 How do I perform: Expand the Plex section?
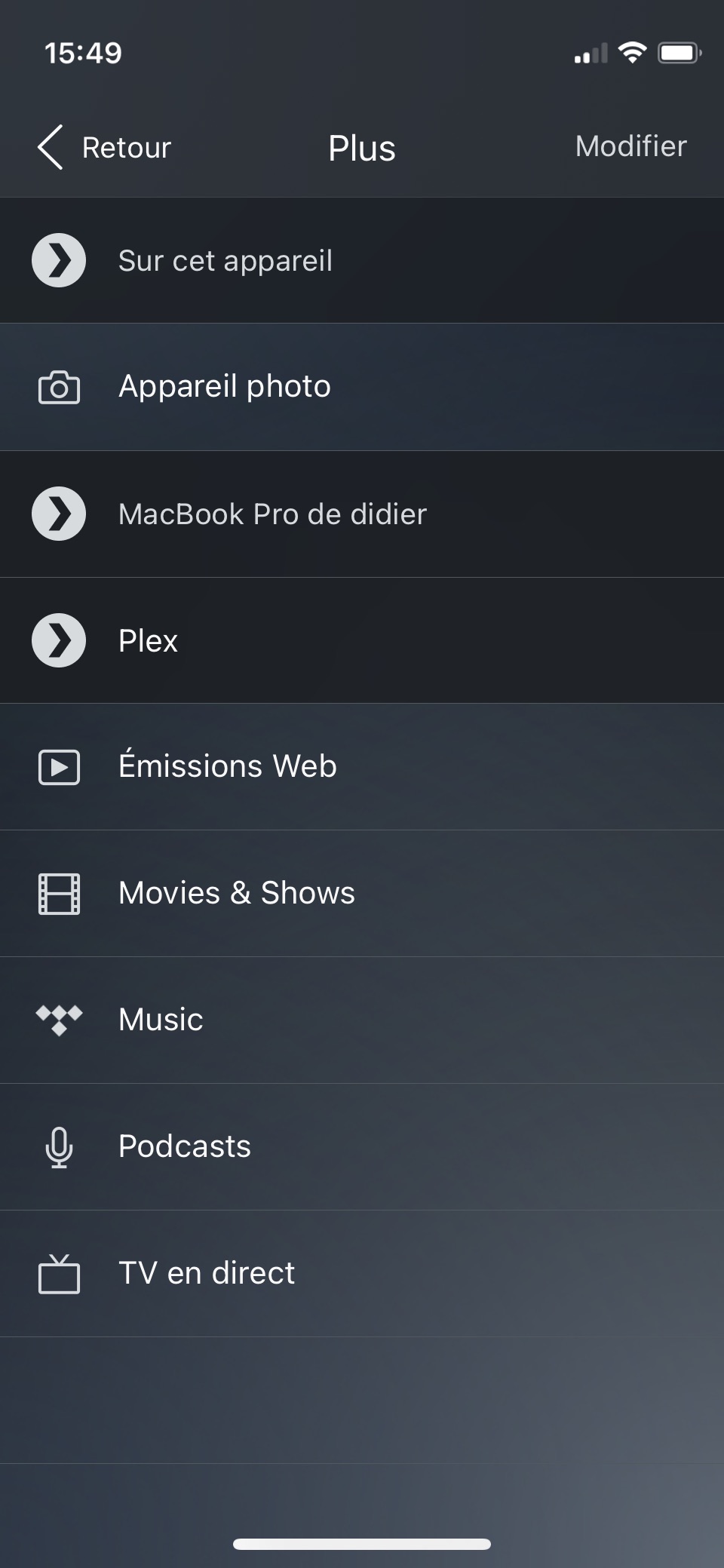[x=362, y=640]
